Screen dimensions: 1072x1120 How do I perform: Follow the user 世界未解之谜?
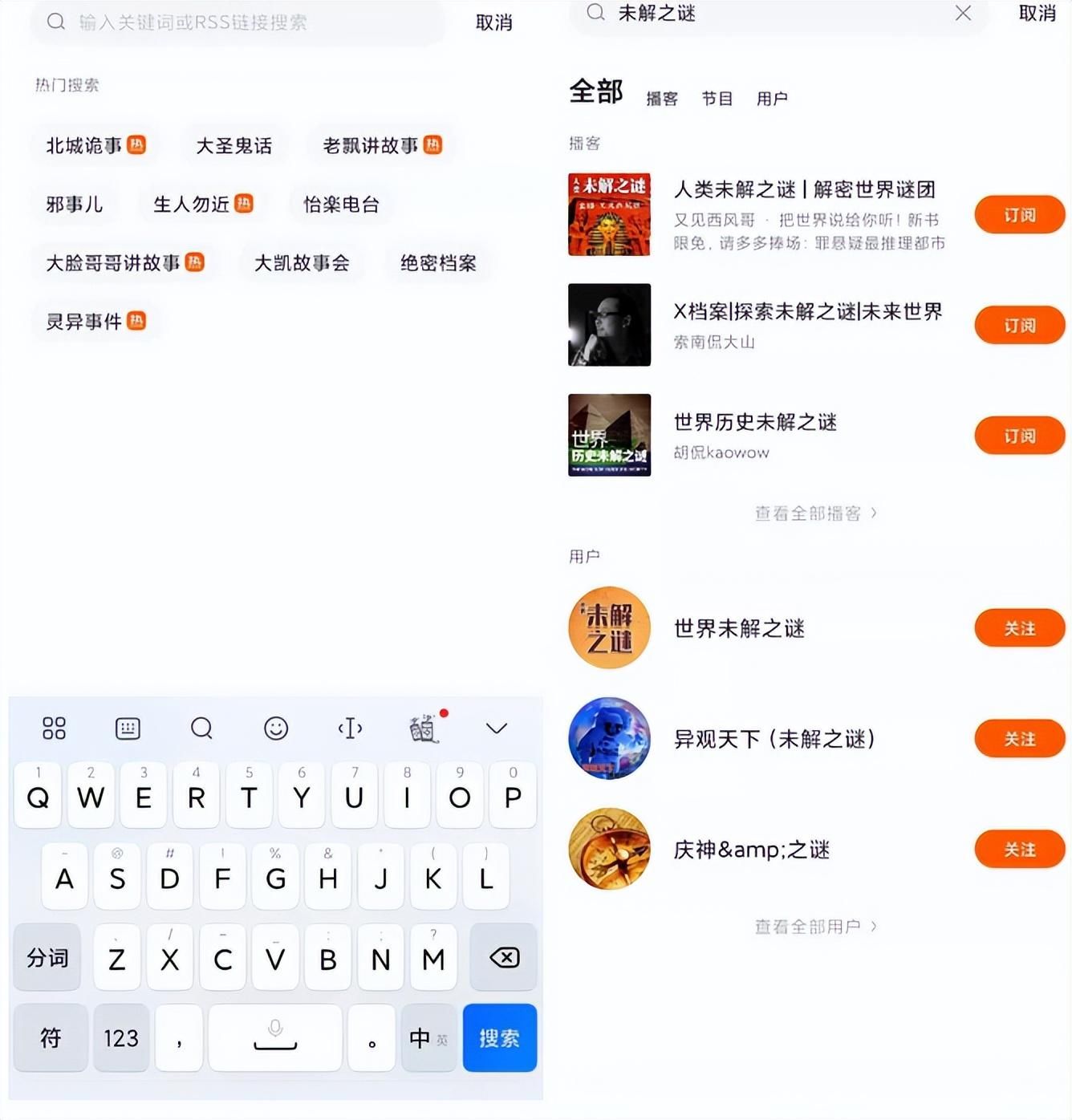coord(1019,628)
